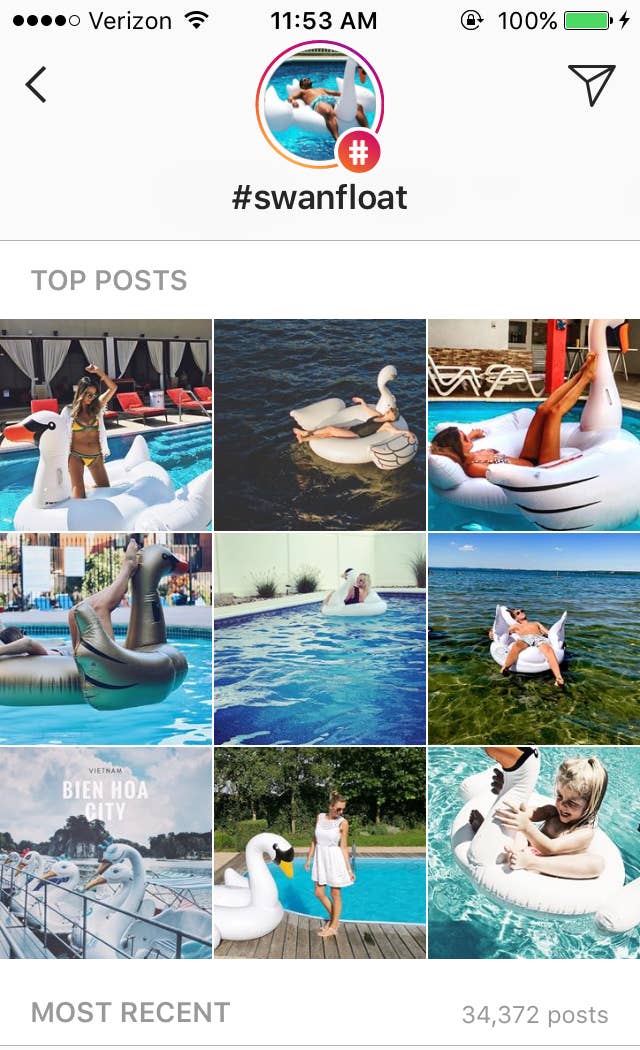
Task: Open the man on swan float in lake post
Action: [534, 639]
